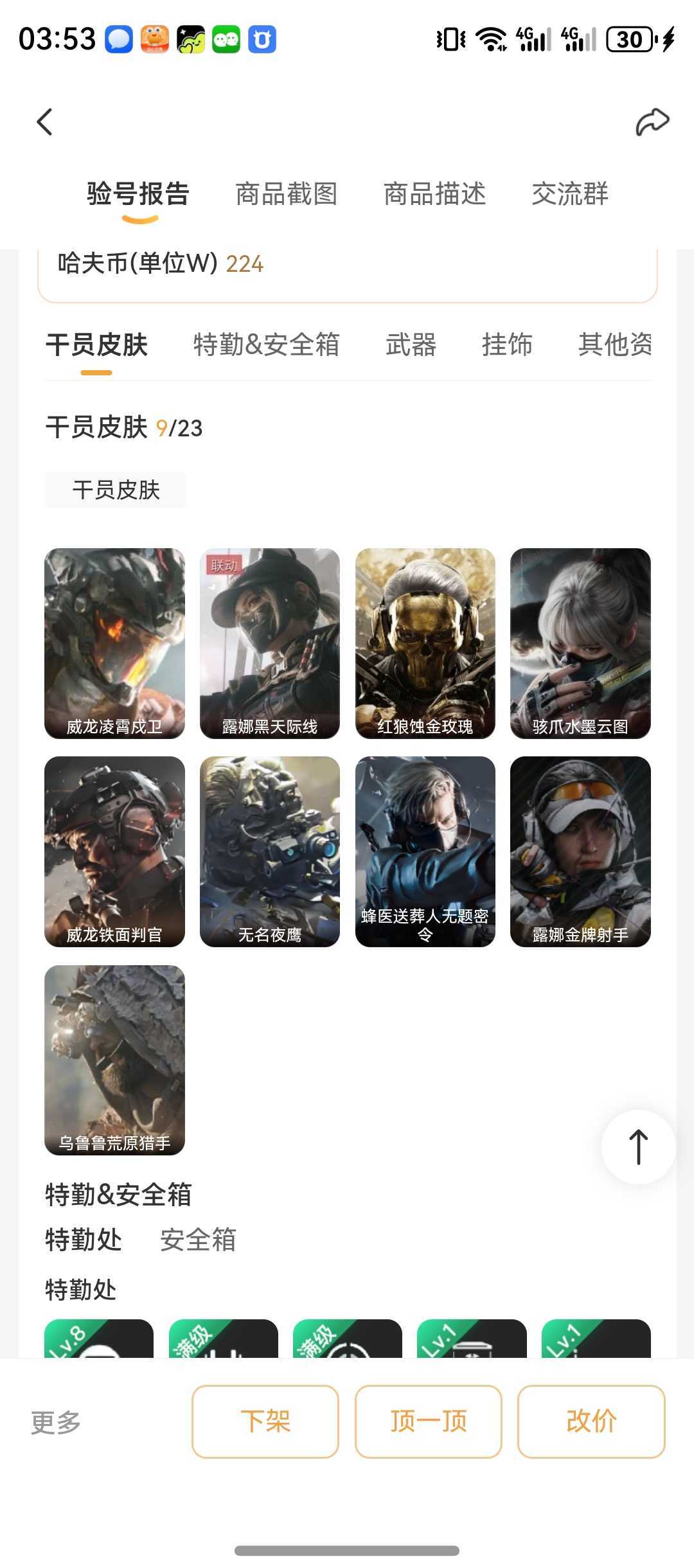The height and width of the screenshot is (1568, 694).
Task: Return to top with the up-arrow button
Action: click(x=638, y=1147)
